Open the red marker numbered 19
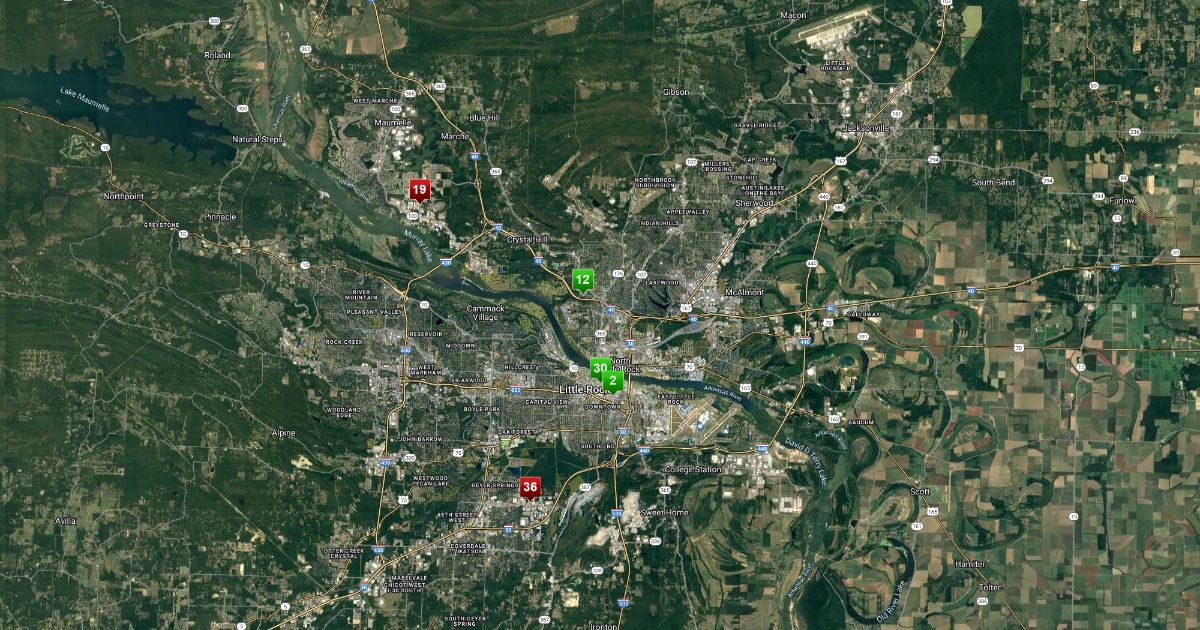 [419, 189]
